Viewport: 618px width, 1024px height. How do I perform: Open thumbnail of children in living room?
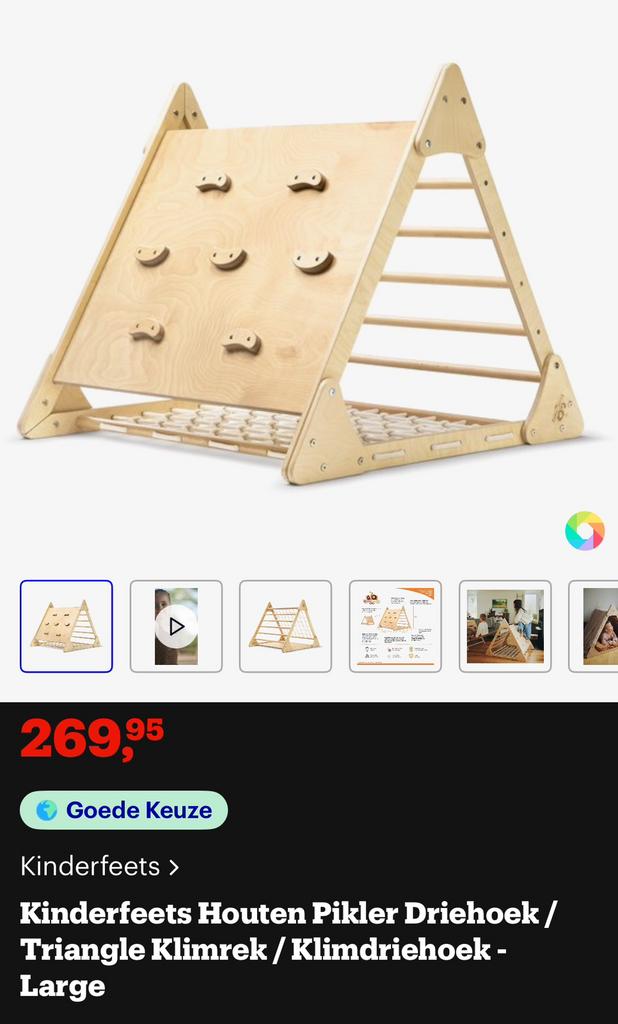(504, 626)
